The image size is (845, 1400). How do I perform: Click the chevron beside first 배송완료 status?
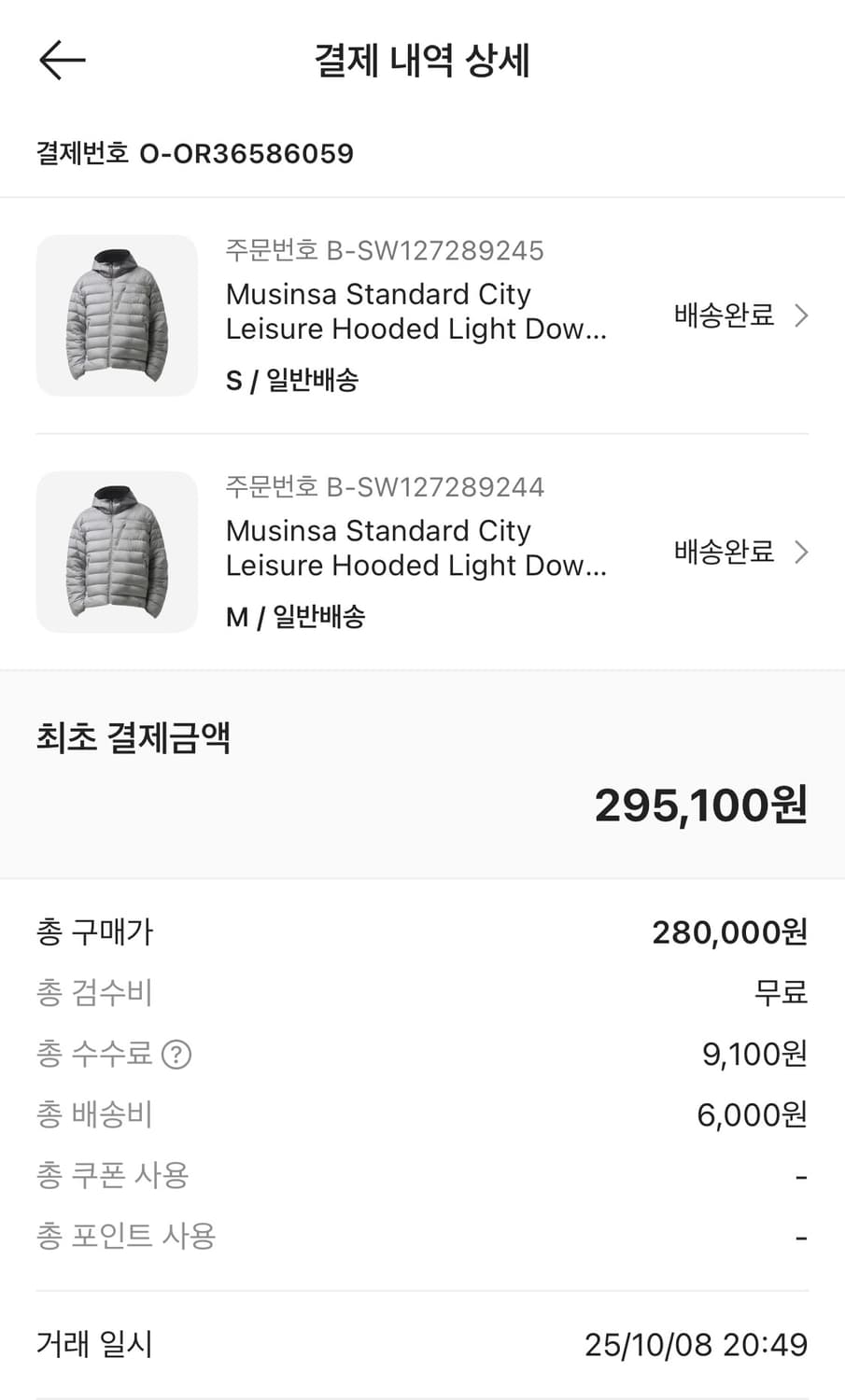point(801,315)
